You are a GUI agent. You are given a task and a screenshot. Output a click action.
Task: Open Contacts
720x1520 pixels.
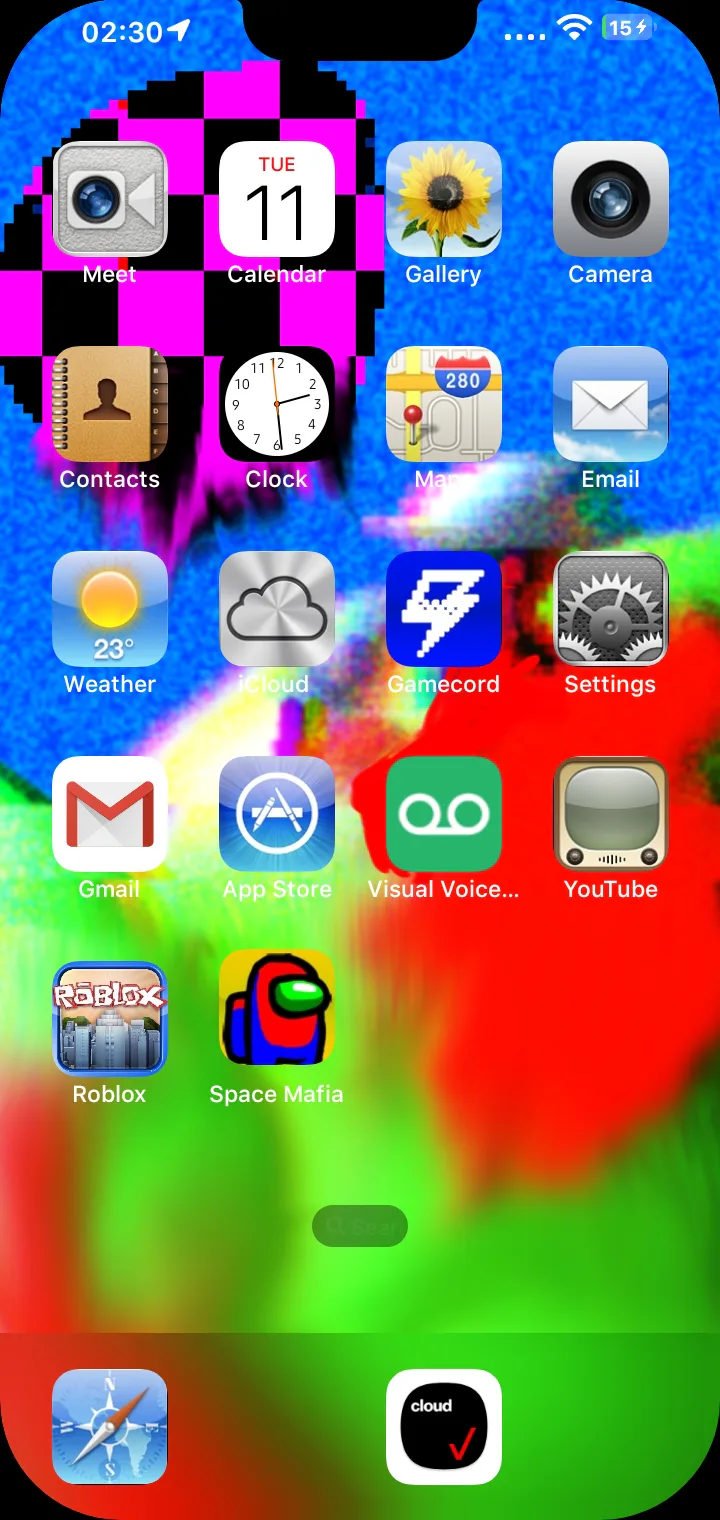click(x=110, y=405)
